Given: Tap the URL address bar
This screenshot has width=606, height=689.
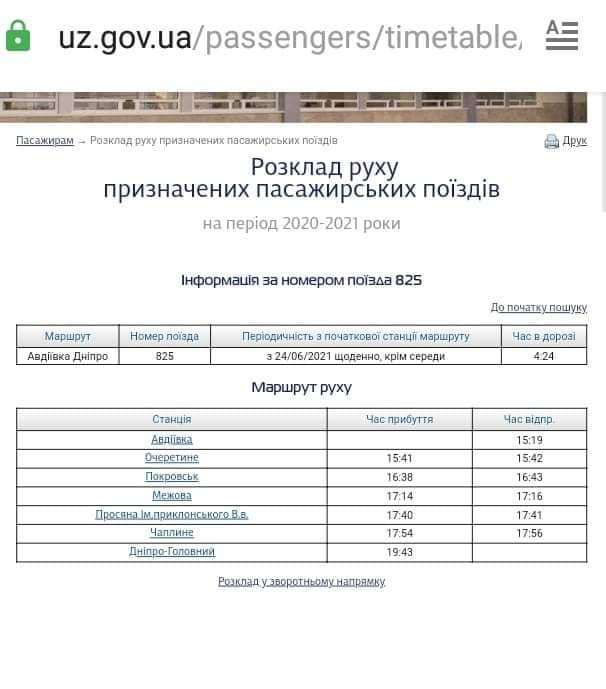Looking at the screenshot, I should click(290, 38).
